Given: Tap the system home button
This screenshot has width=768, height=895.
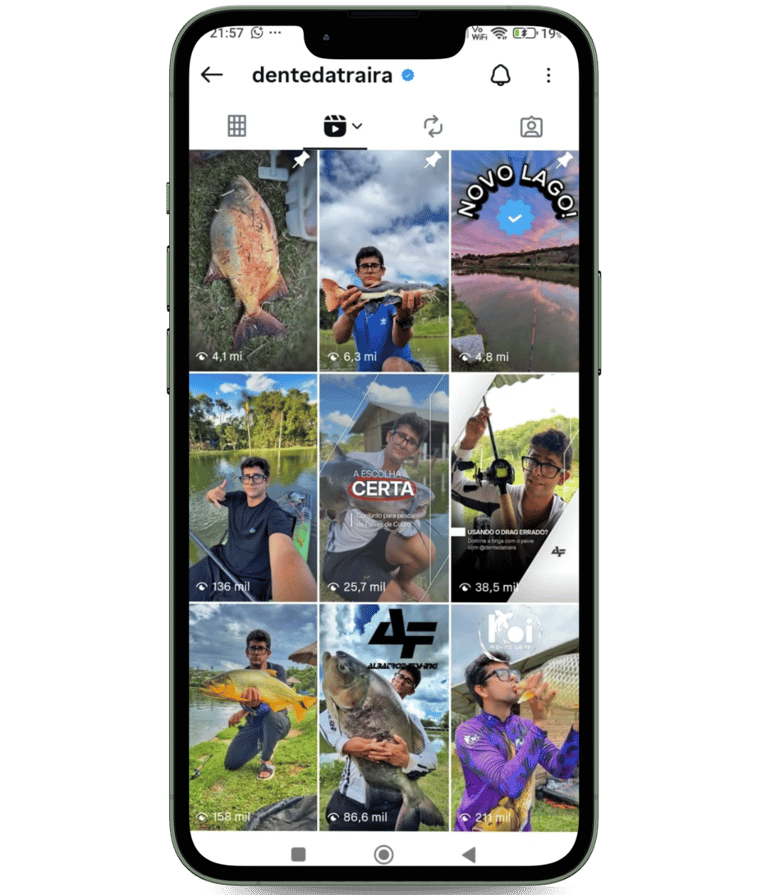Looking at the screenshot, I should point(383,854).
